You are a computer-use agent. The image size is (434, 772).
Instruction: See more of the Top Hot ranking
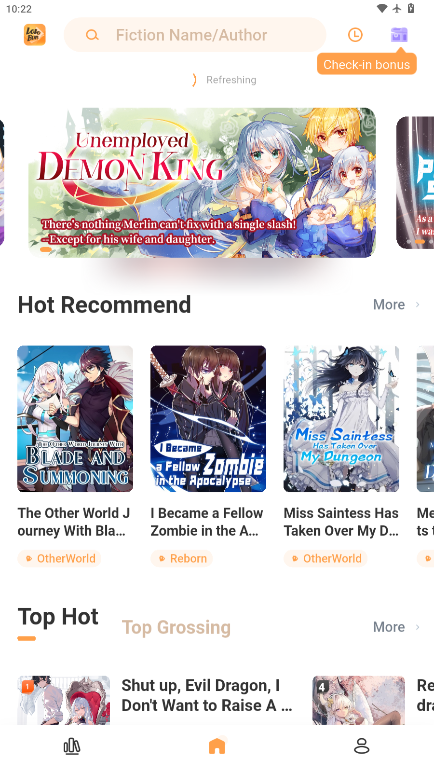[396, 627]
